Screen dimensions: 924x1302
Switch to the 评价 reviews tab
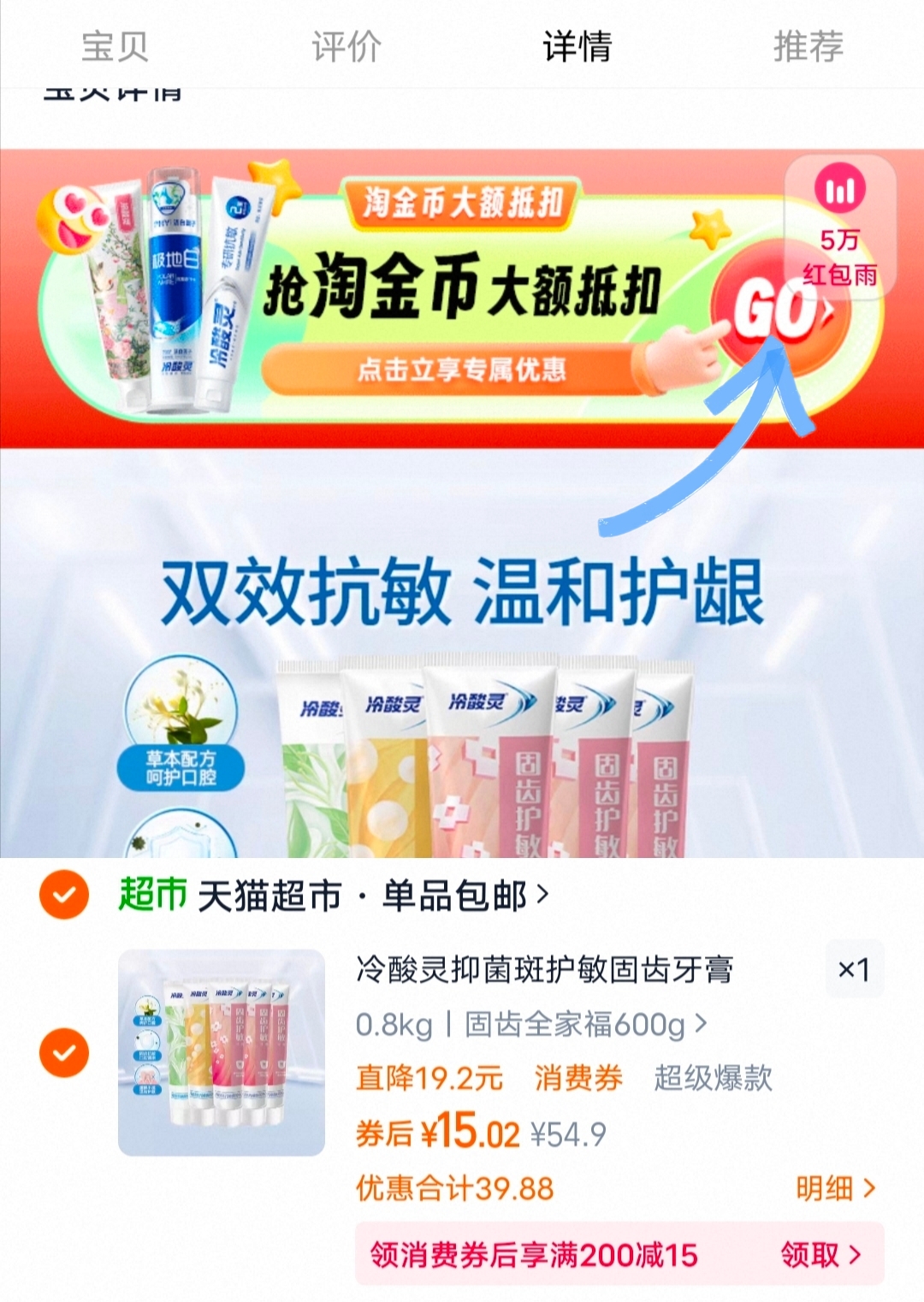tap(347, 49)
